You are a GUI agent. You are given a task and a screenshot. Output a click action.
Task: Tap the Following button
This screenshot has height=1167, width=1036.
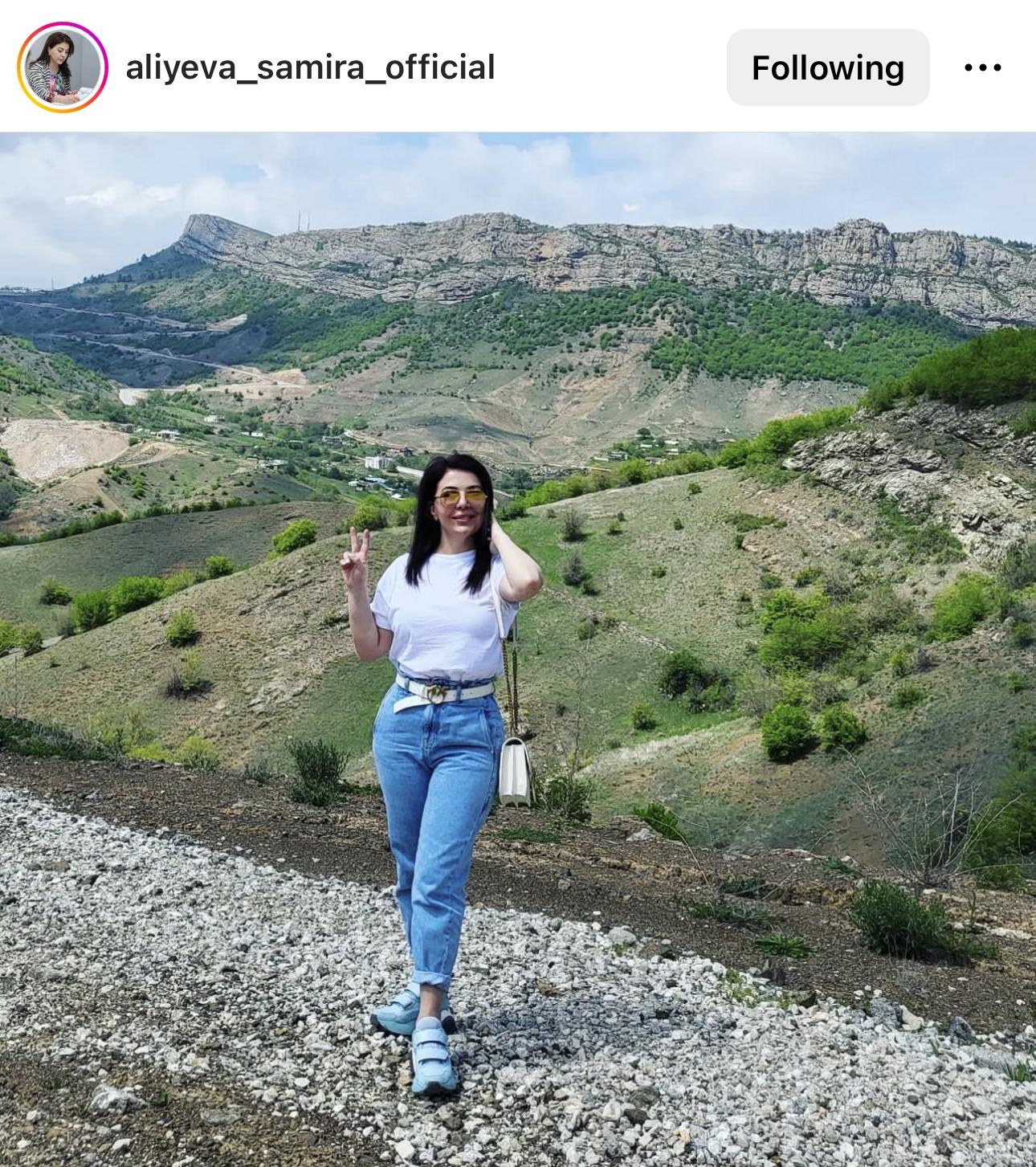click(x=827, y=67)
